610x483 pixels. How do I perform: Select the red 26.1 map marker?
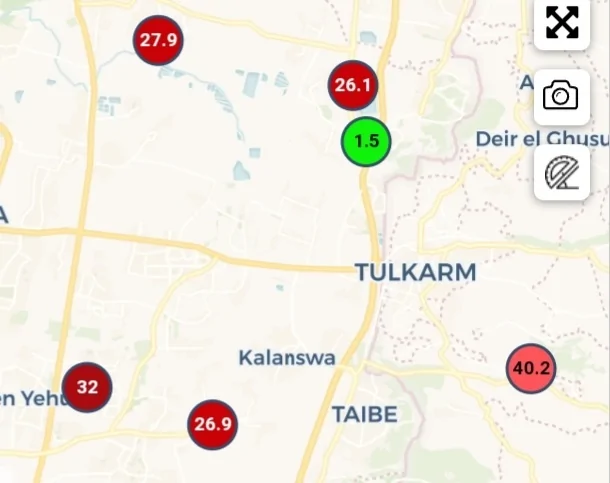coord(352,86)
